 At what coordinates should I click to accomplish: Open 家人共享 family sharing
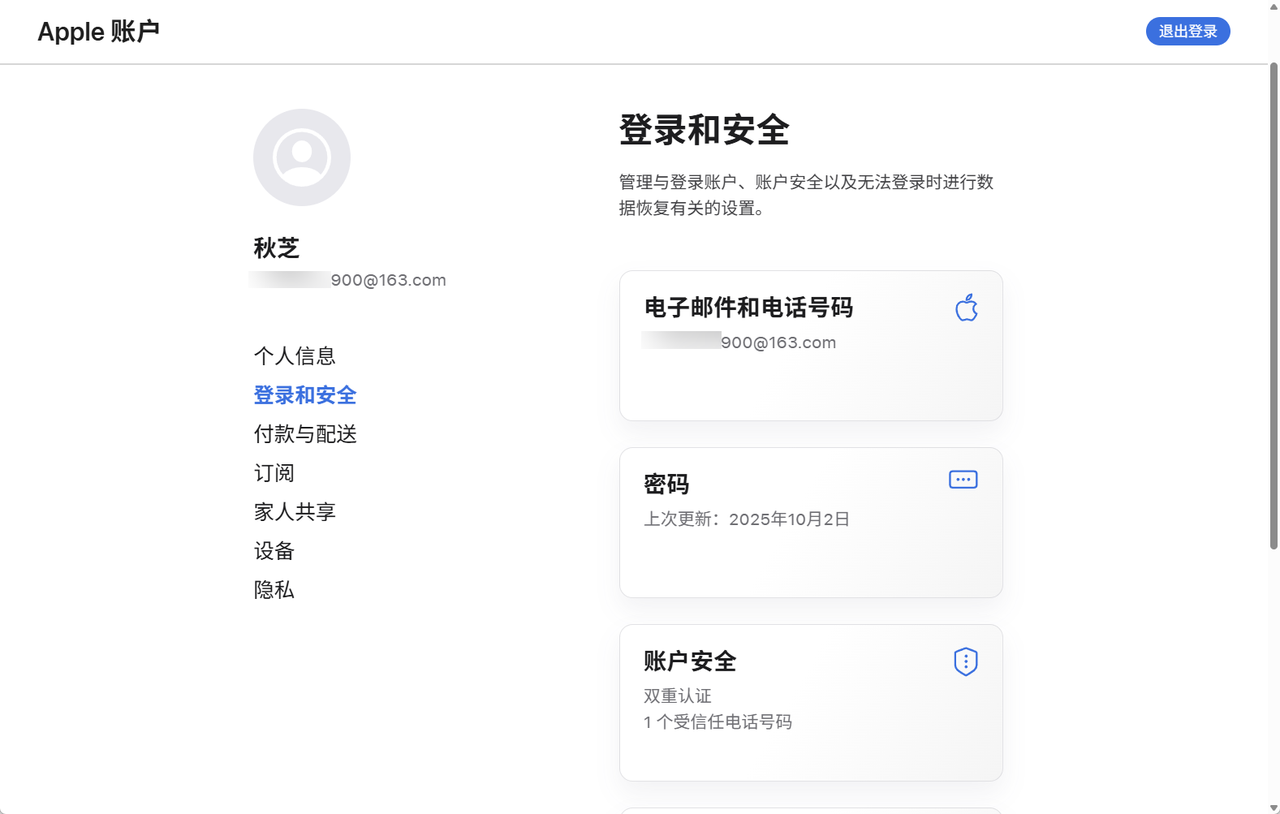point(295,512)
